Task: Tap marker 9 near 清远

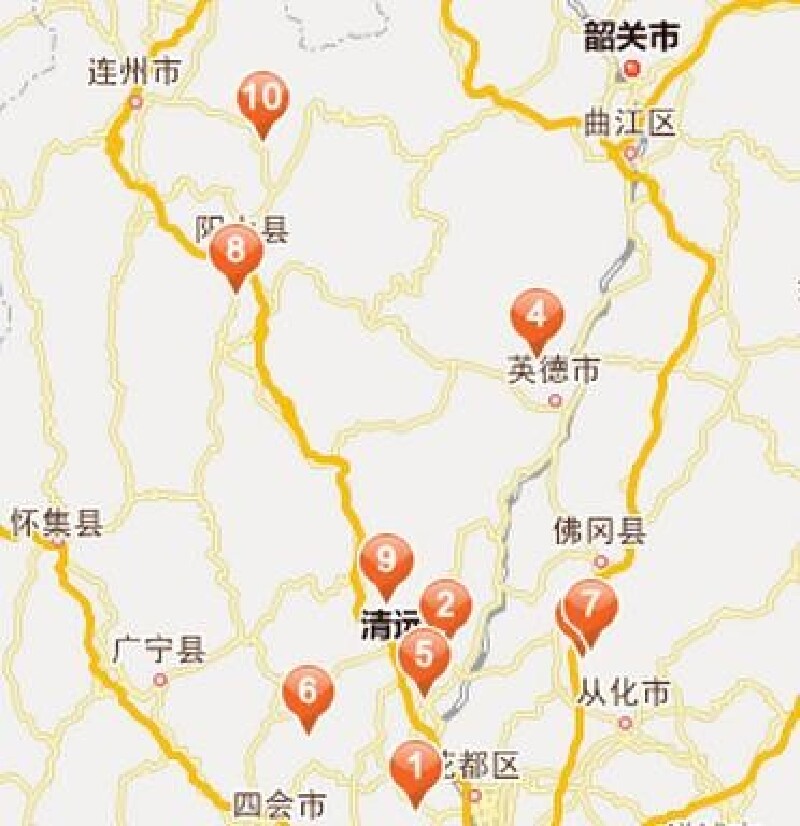Action: point(386,561)
